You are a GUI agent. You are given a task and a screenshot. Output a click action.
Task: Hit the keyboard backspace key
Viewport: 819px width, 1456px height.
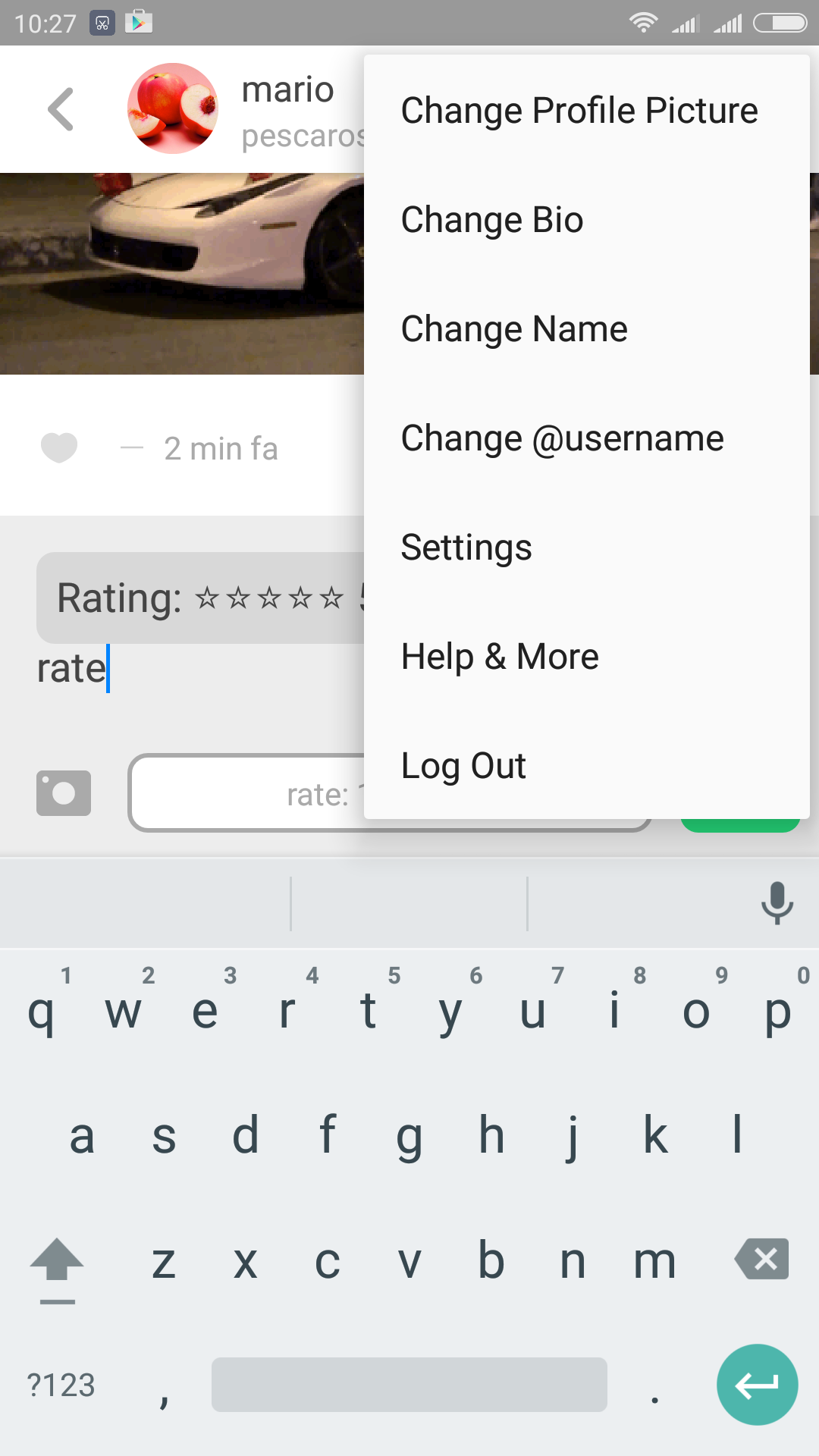pos(761,1260)
